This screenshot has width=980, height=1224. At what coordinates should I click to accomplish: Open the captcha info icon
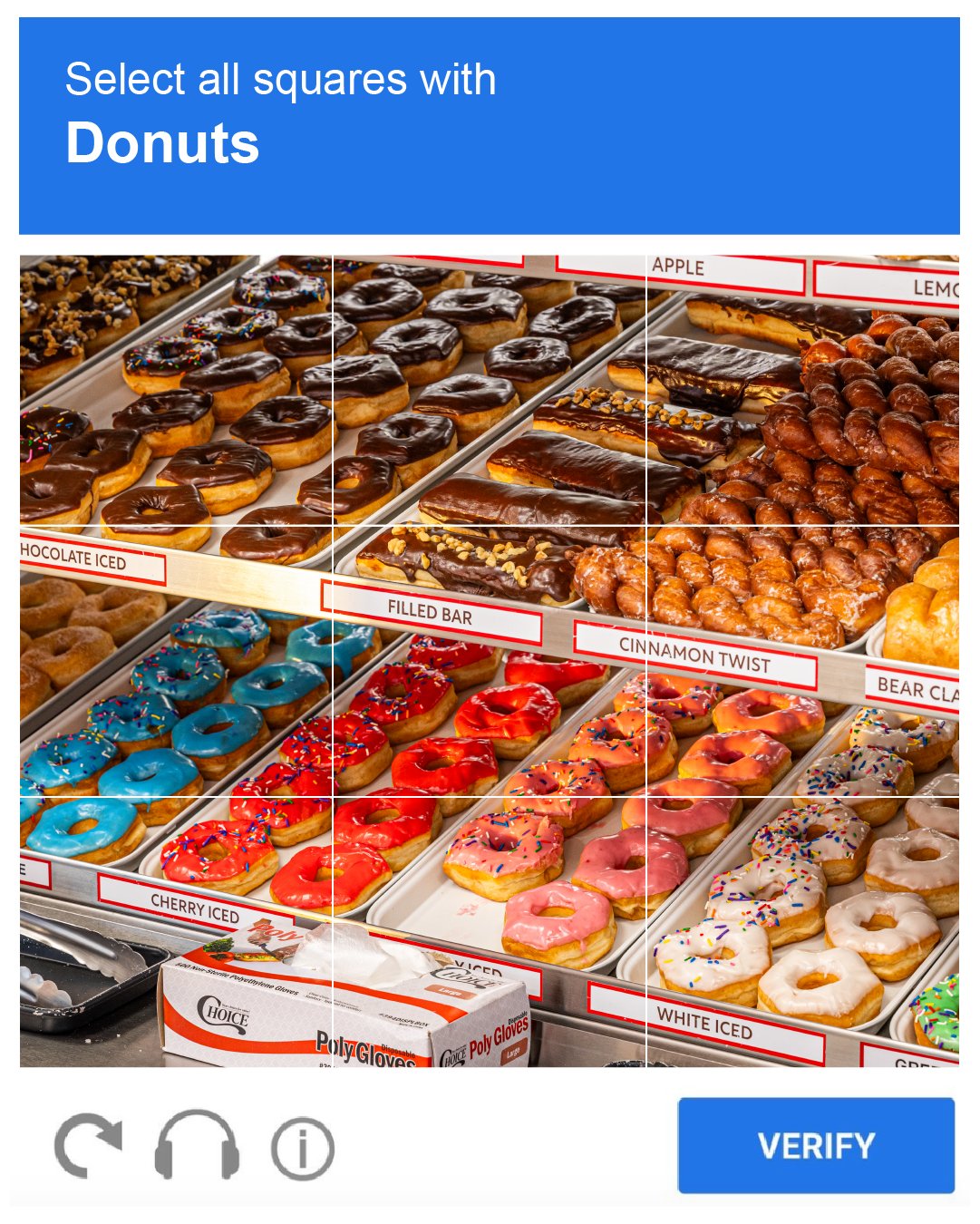click(303, 1149)
